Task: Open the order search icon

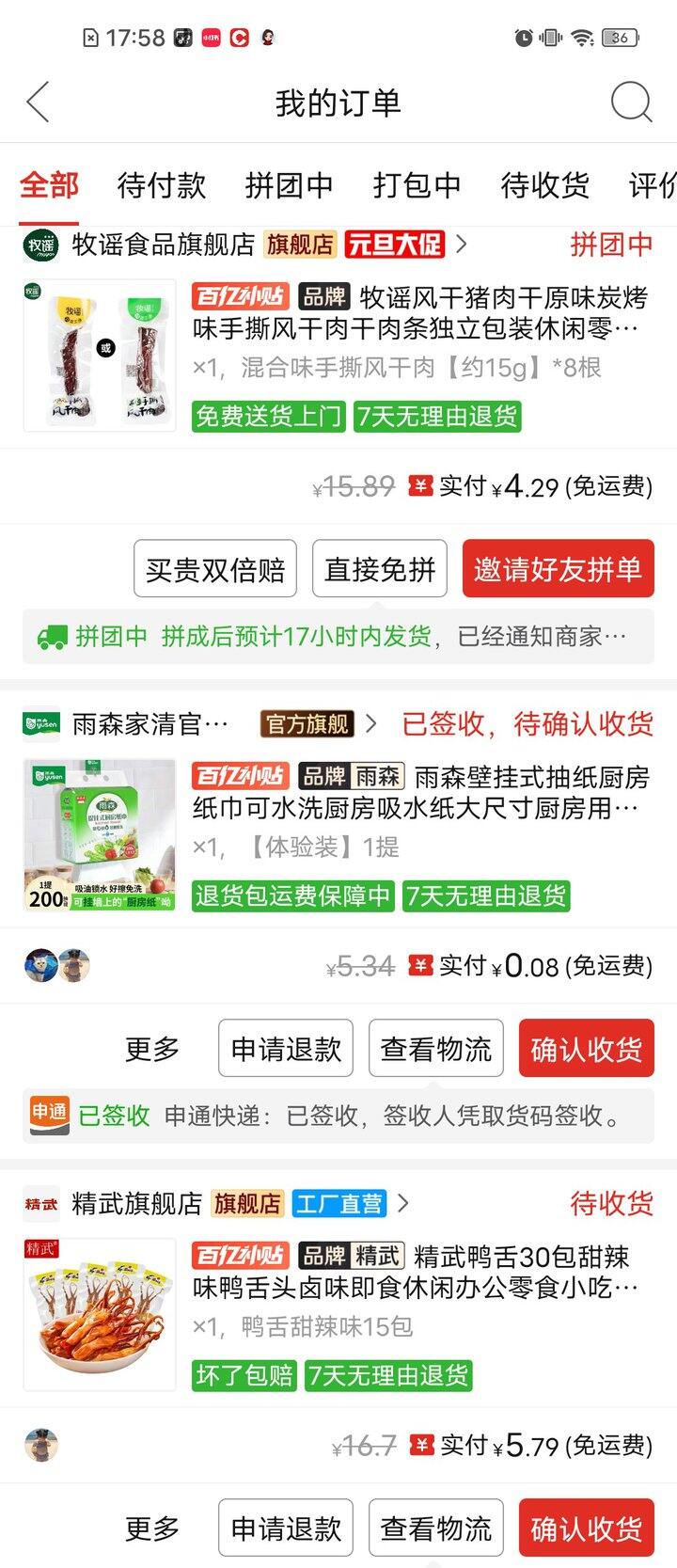Action: coord(631,103)
